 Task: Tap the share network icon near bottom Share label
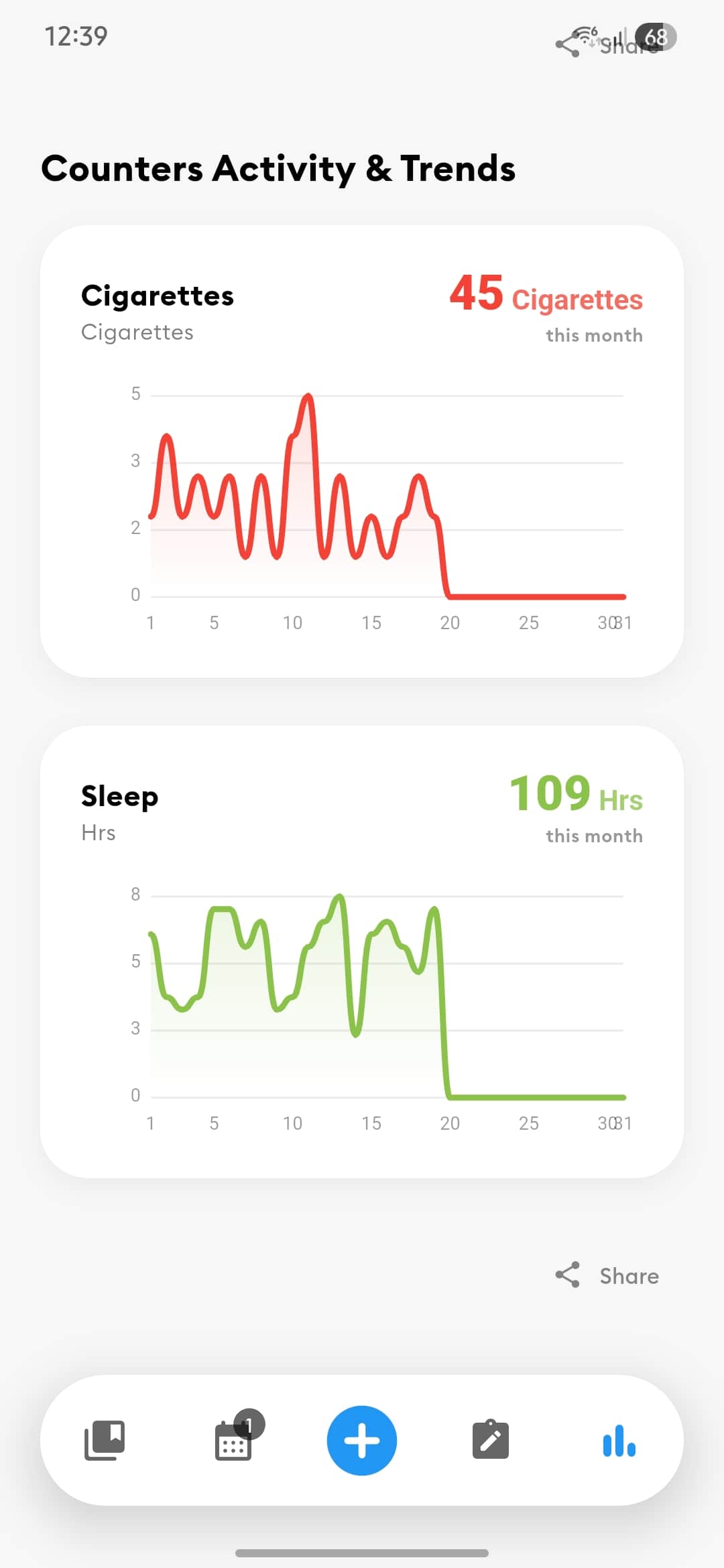(x=566, y=1274)
